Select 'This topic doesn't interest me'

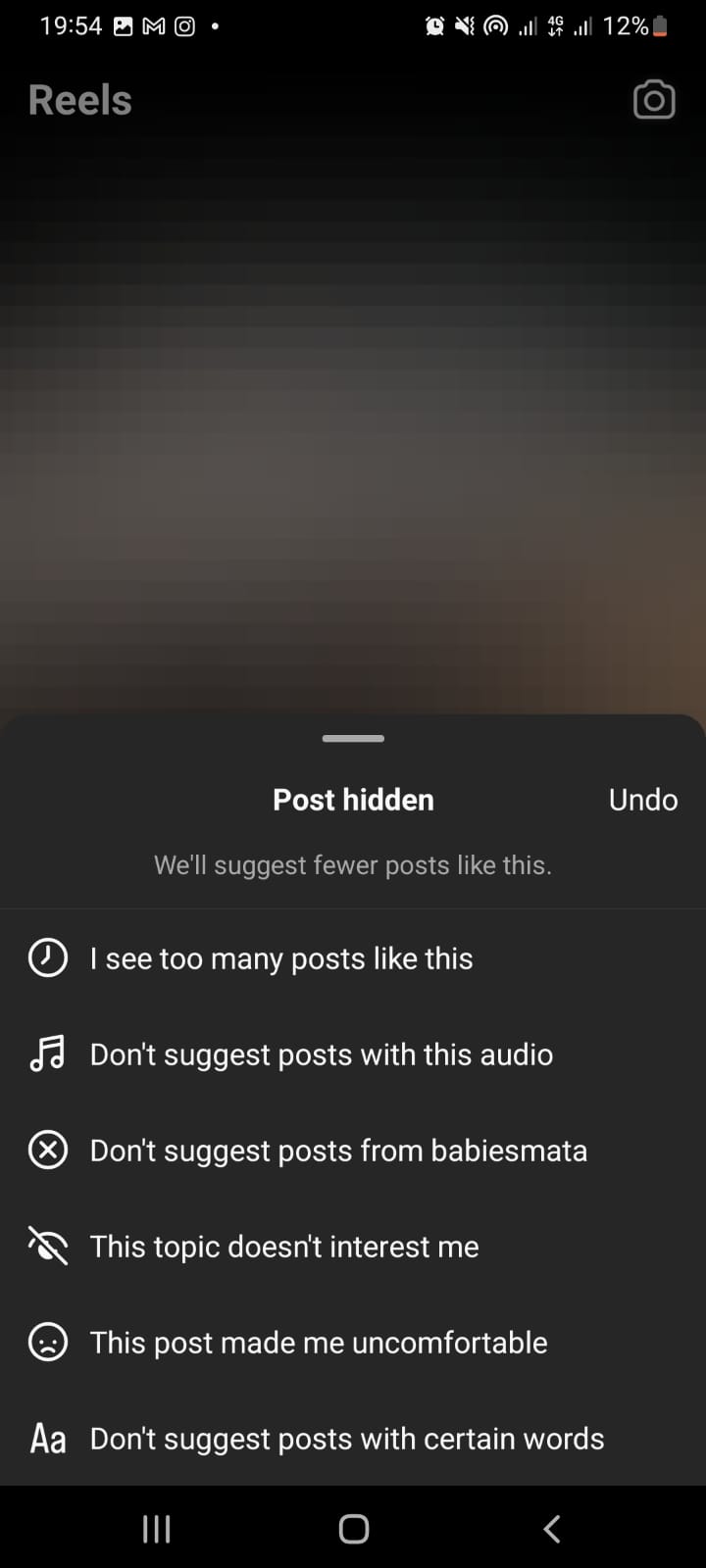click(x=284, y=1246)
